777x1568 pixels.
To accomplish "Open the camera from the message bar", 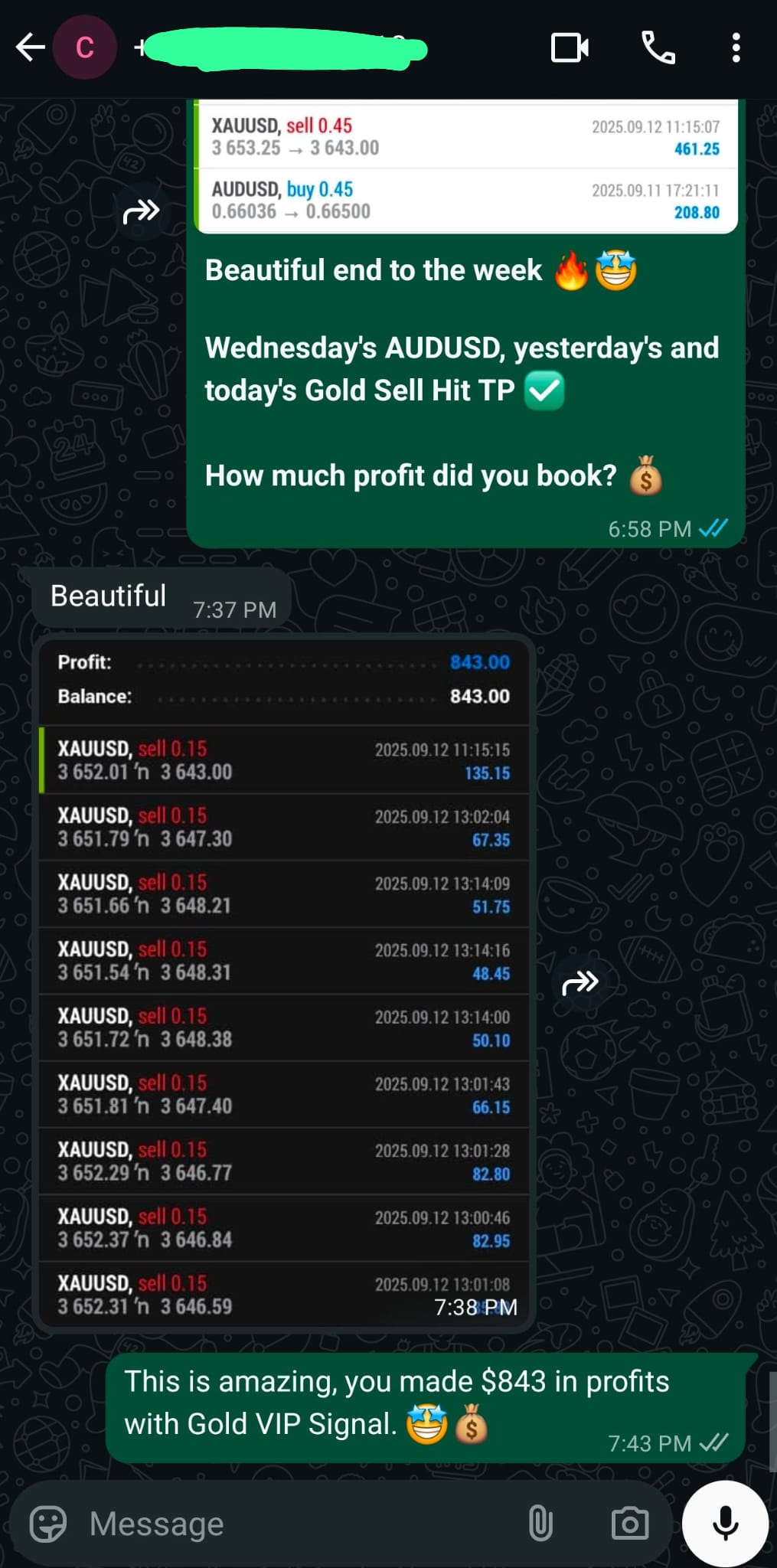I will [x=629, y=1524].
